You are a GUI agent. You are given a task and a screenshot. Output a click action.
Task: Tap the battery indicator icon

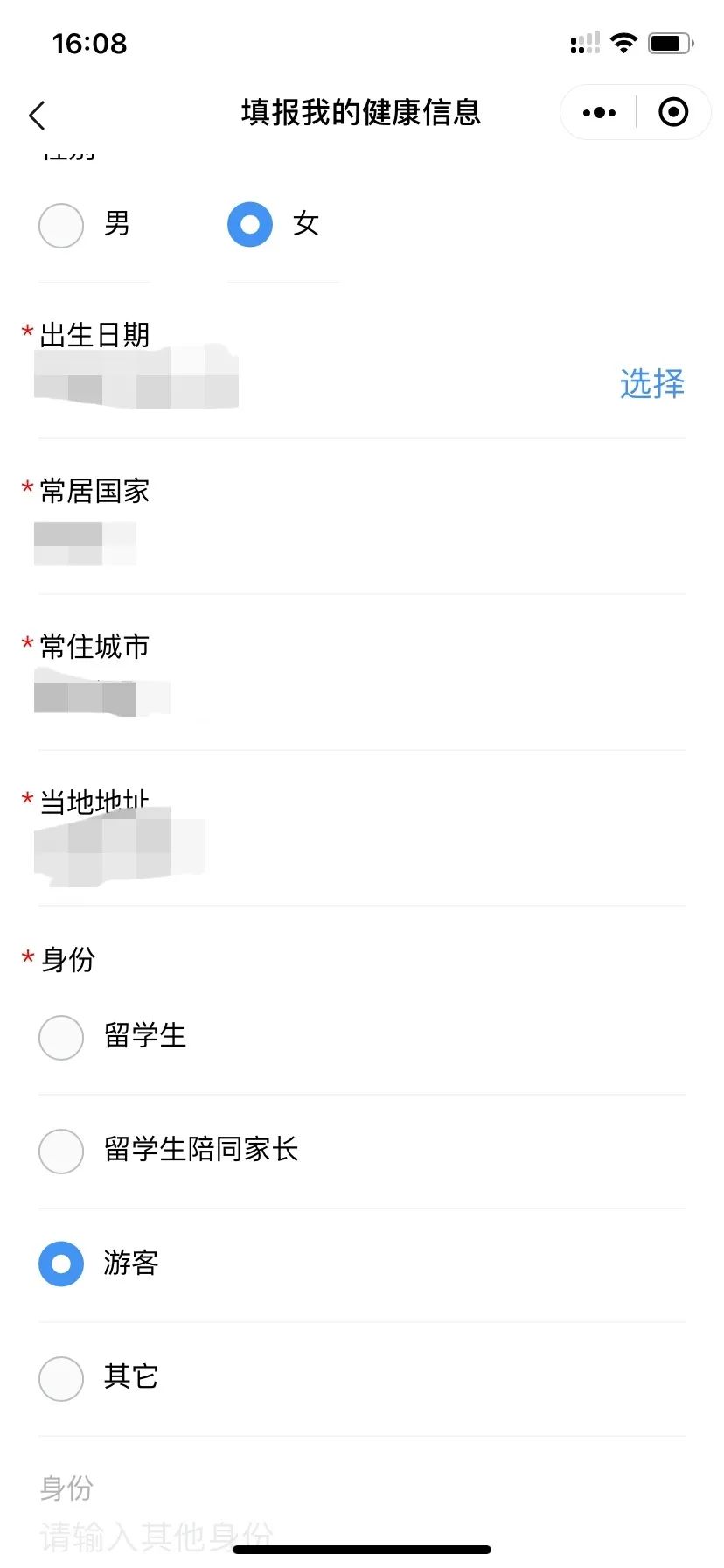coord(670,42)
